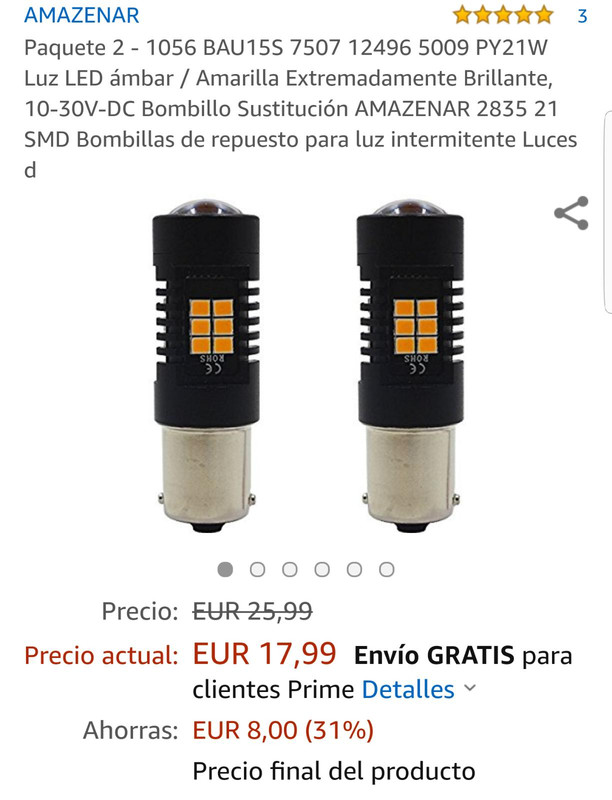Image resolution: width=612 pixels, height=800 pixels.
Task: Share this product
Action: (571, 214)
